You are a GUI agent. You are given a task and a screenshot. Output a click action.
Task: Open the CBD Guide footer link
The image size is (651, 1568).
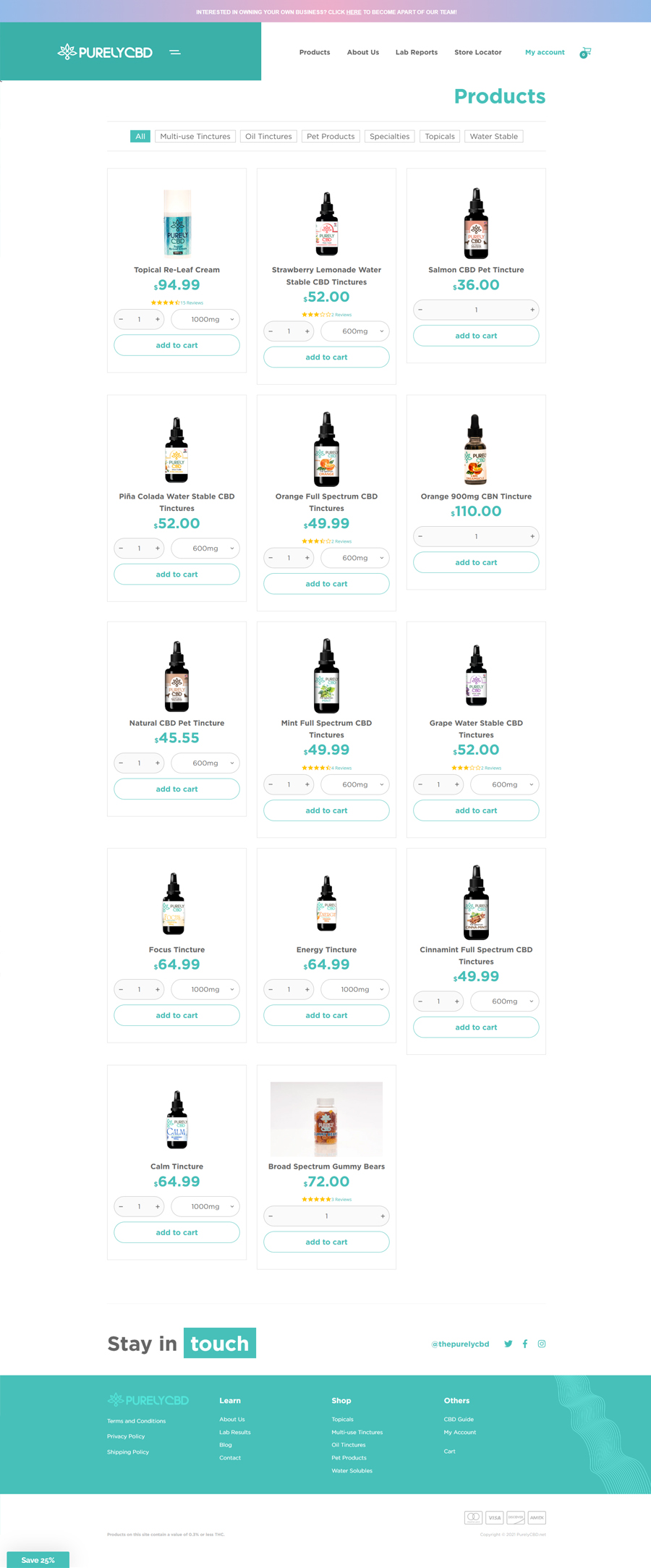[x=459, y=1419]
